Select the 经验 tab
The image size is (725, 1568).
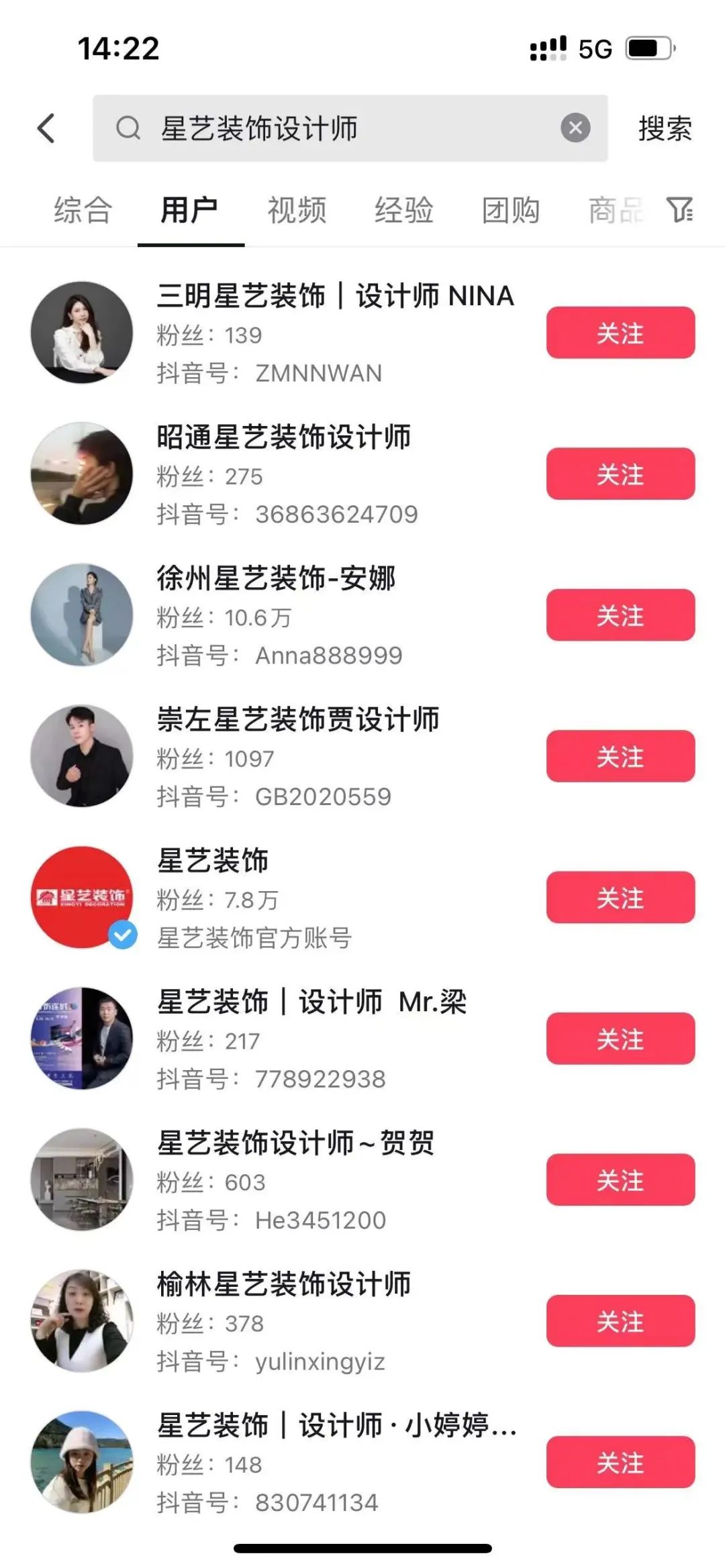coord(403,210)
